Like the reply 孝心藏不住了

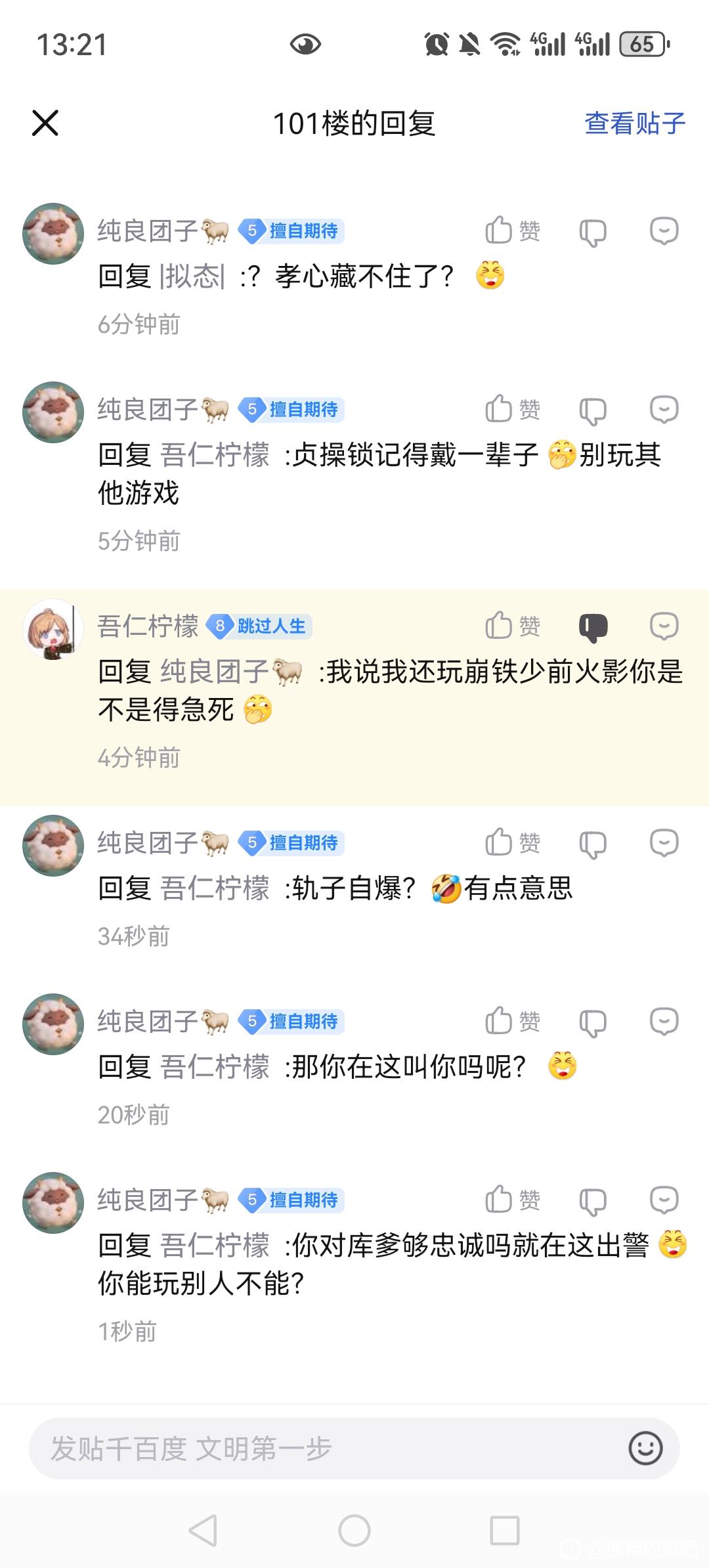(513, 231)
